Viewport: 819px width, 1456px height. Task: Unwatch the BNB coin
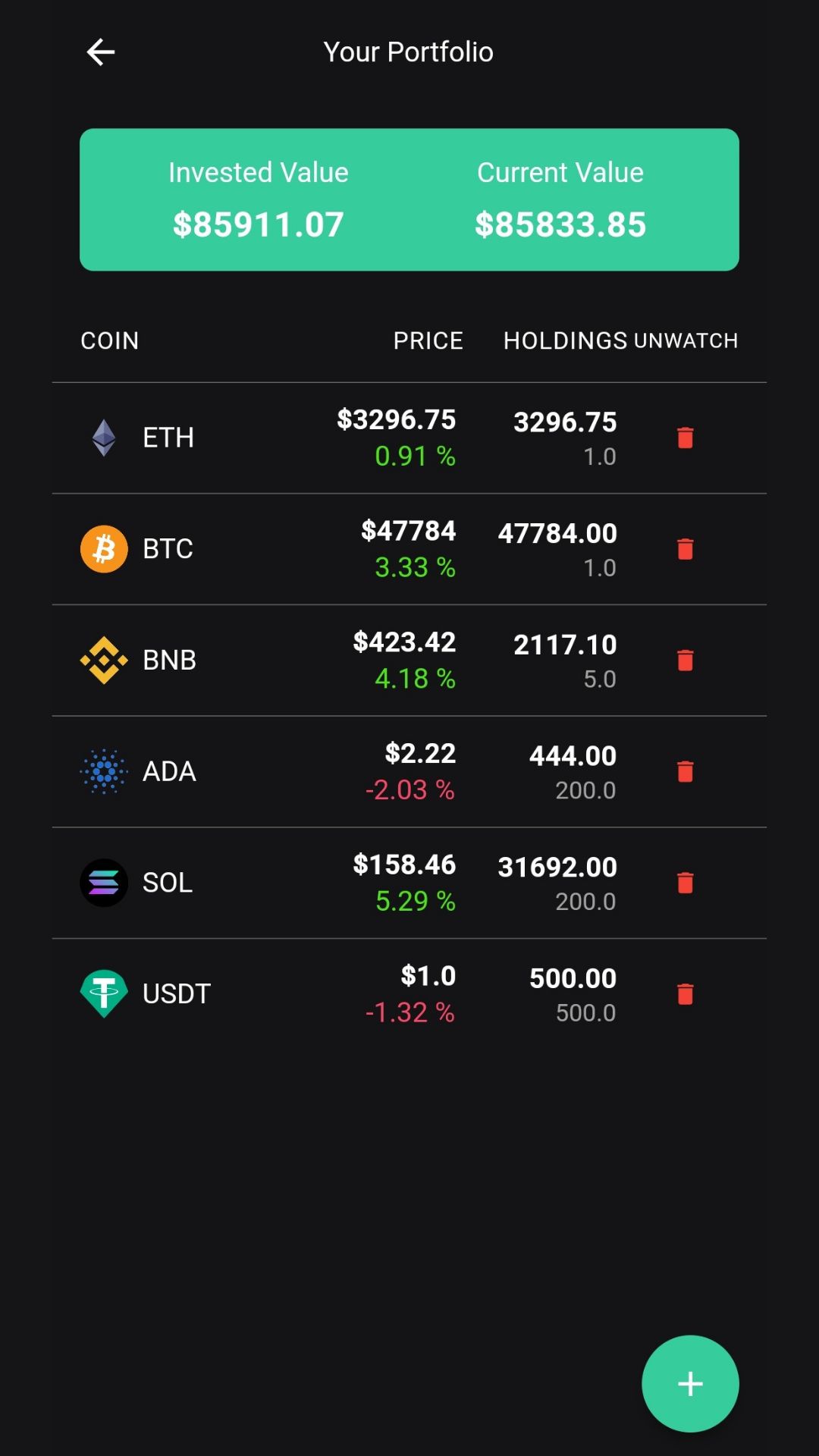[685, 661]
